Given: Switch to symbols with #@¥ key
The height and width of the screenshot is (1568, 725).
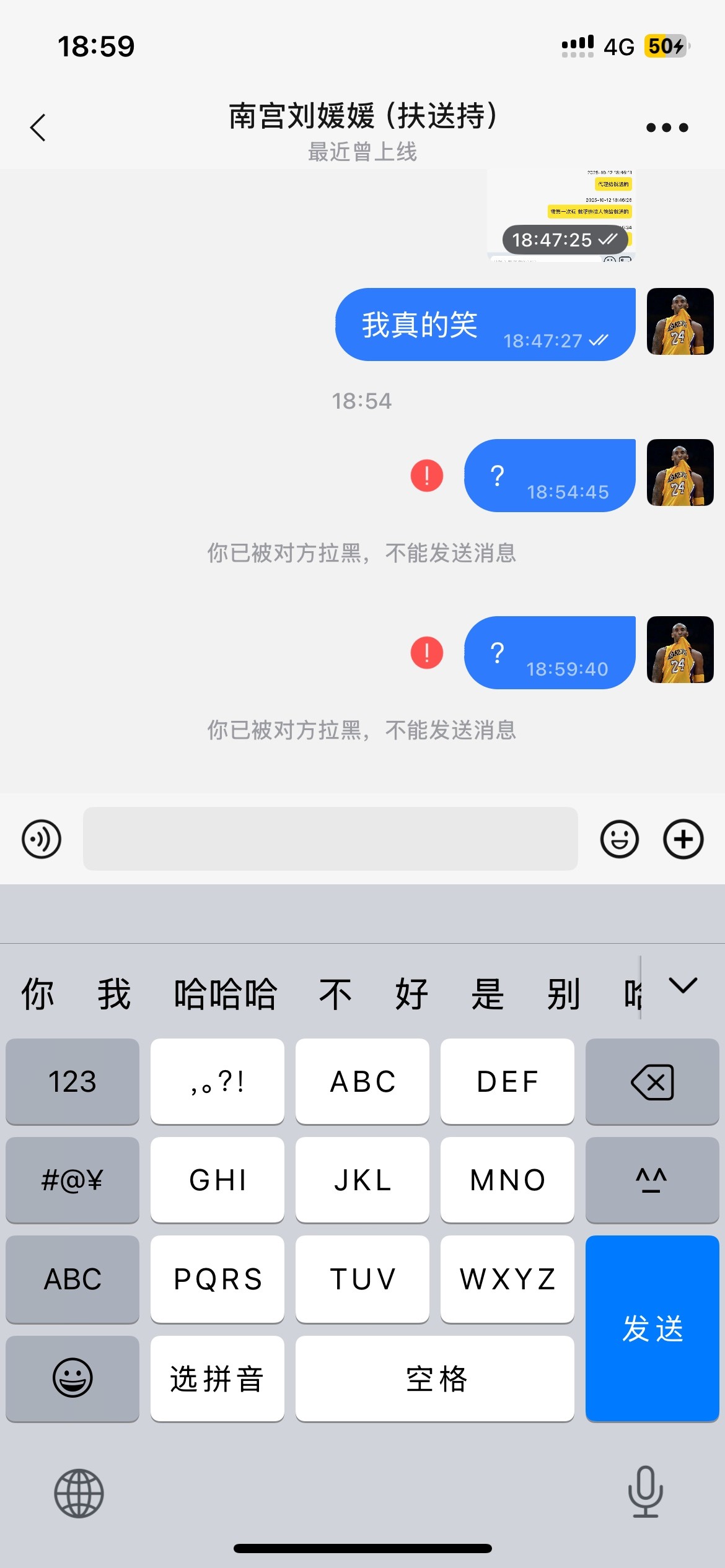Looking at the screenshot, I should coord(72,1180).
